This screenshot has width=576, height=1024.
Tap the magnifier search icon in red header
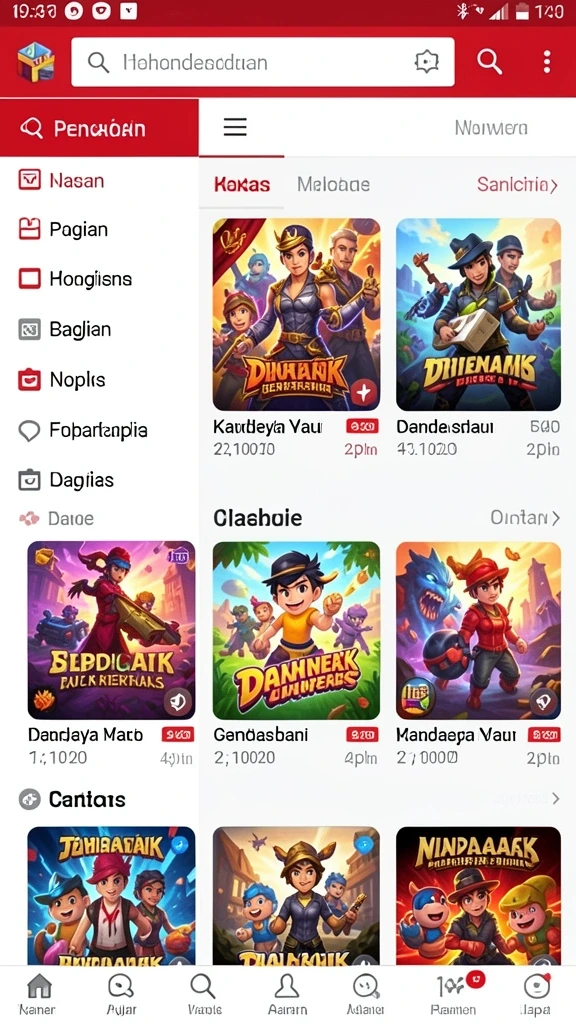pyautogui.click(x=489, y=62)
